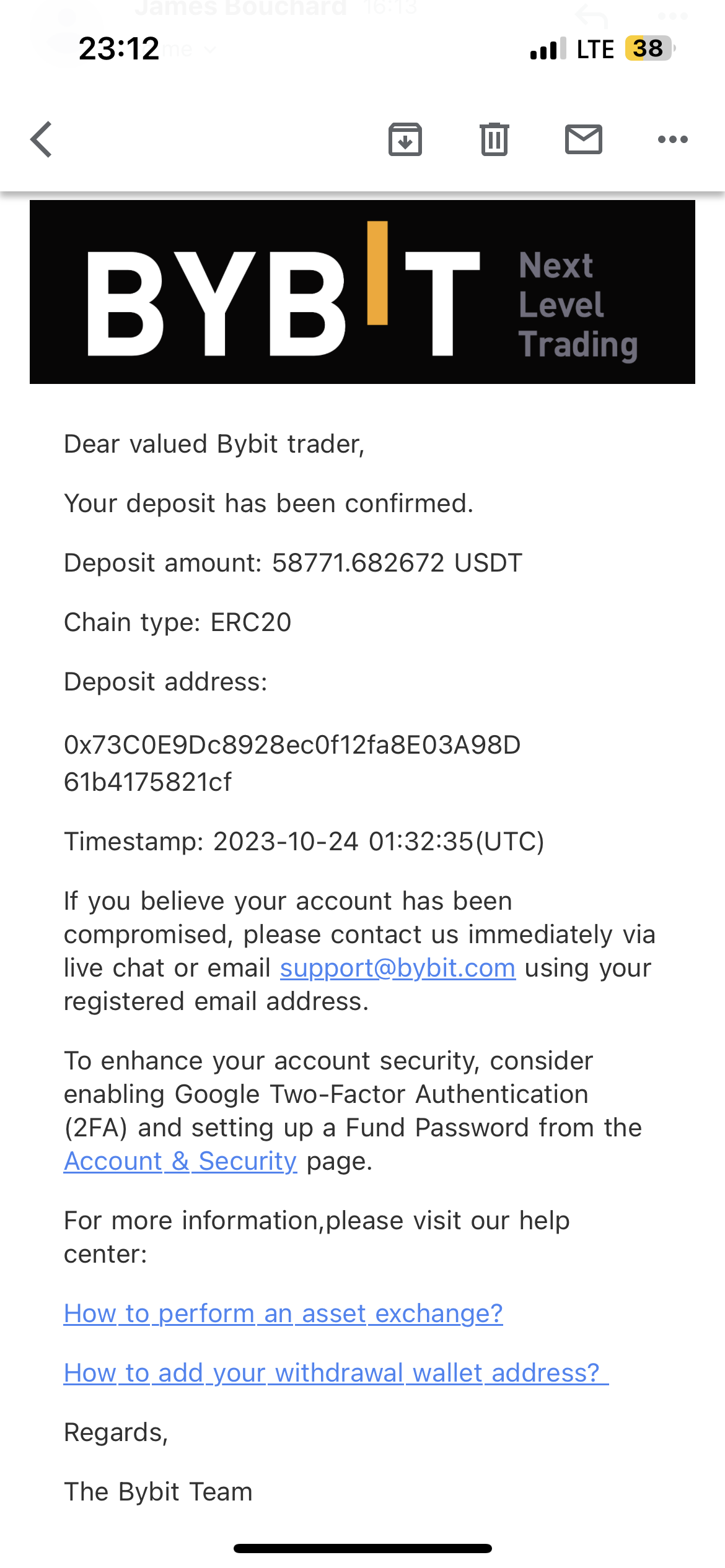Open 'How to perform an asset exchange?'

[283, 1313]
